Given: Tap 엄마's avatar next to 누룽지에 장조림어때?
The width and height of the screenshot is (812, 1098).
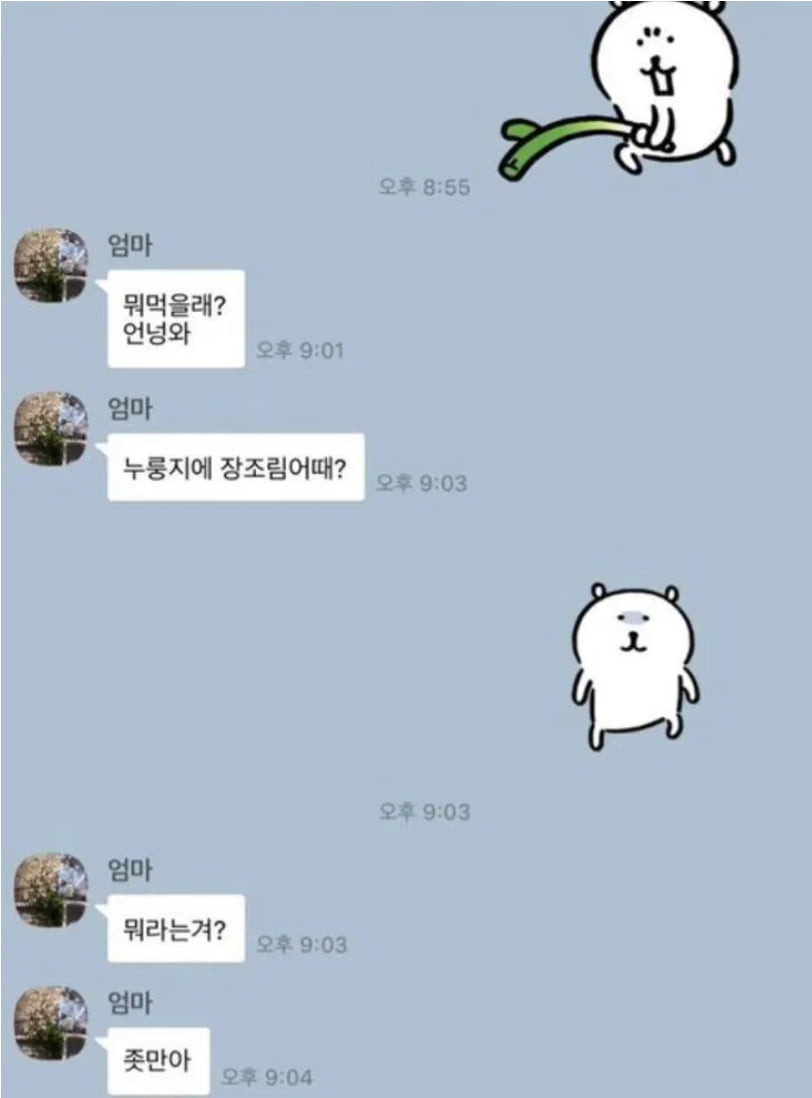Looking at the screenshot, I should tap(51, 429).
